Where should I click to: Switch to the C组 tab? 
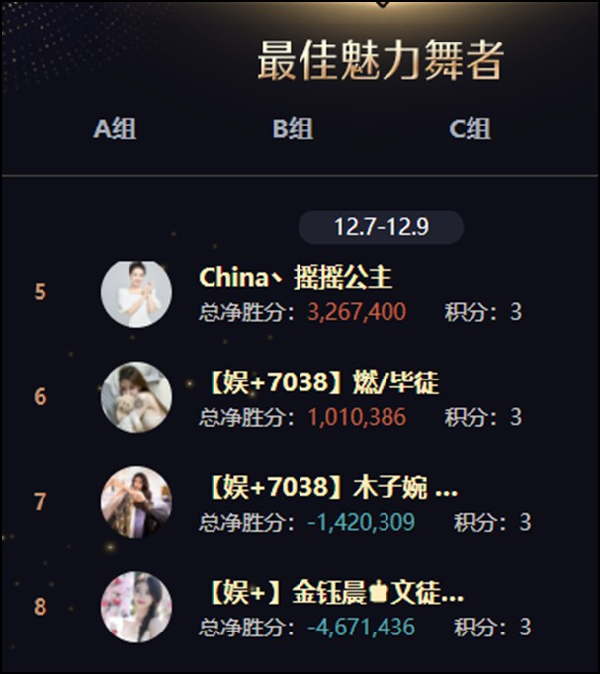pyautogui.click(x=470, y=129)
